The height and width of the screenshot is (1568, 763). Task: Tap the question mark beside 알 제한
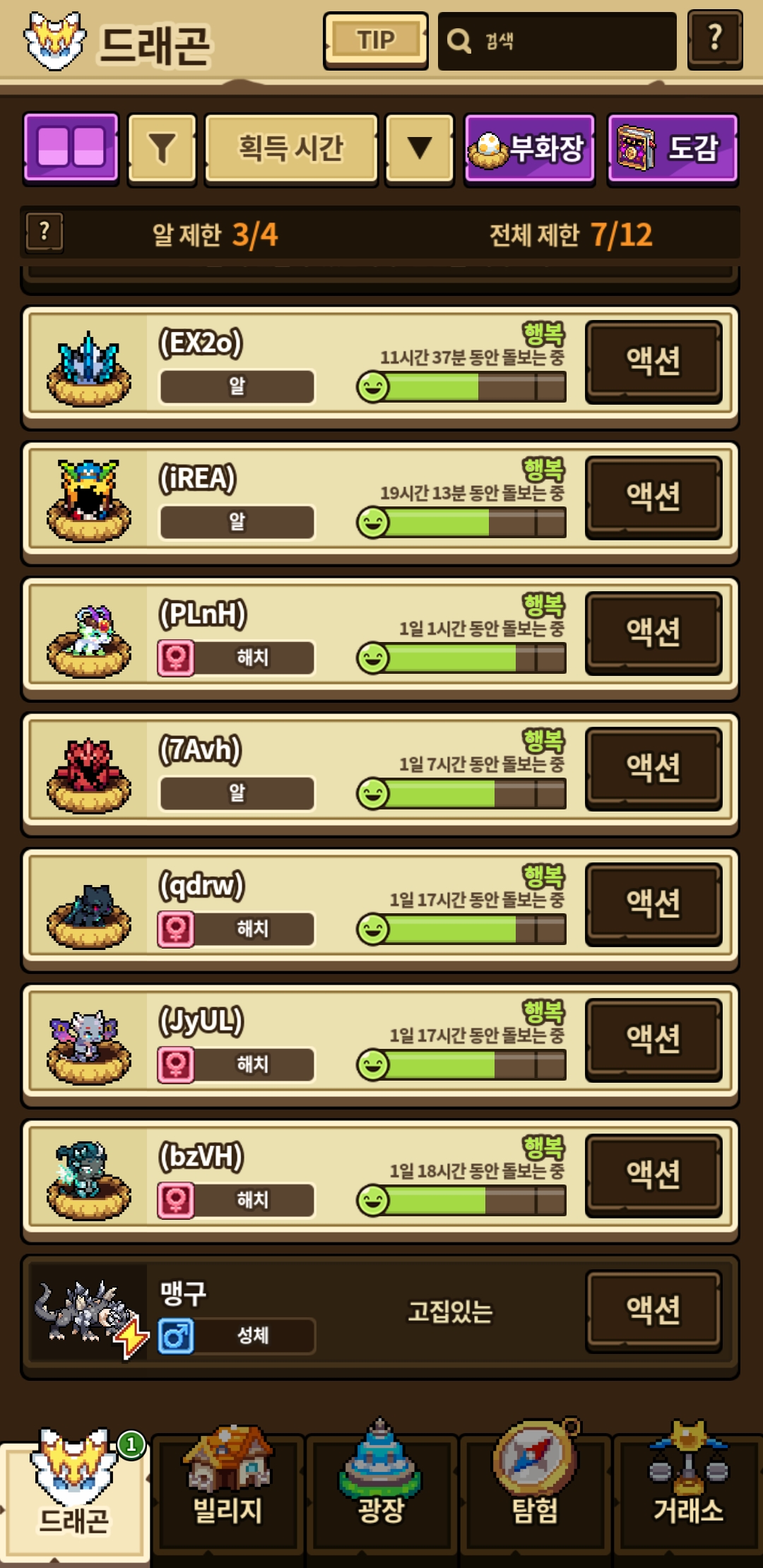[x=45, y=232]
